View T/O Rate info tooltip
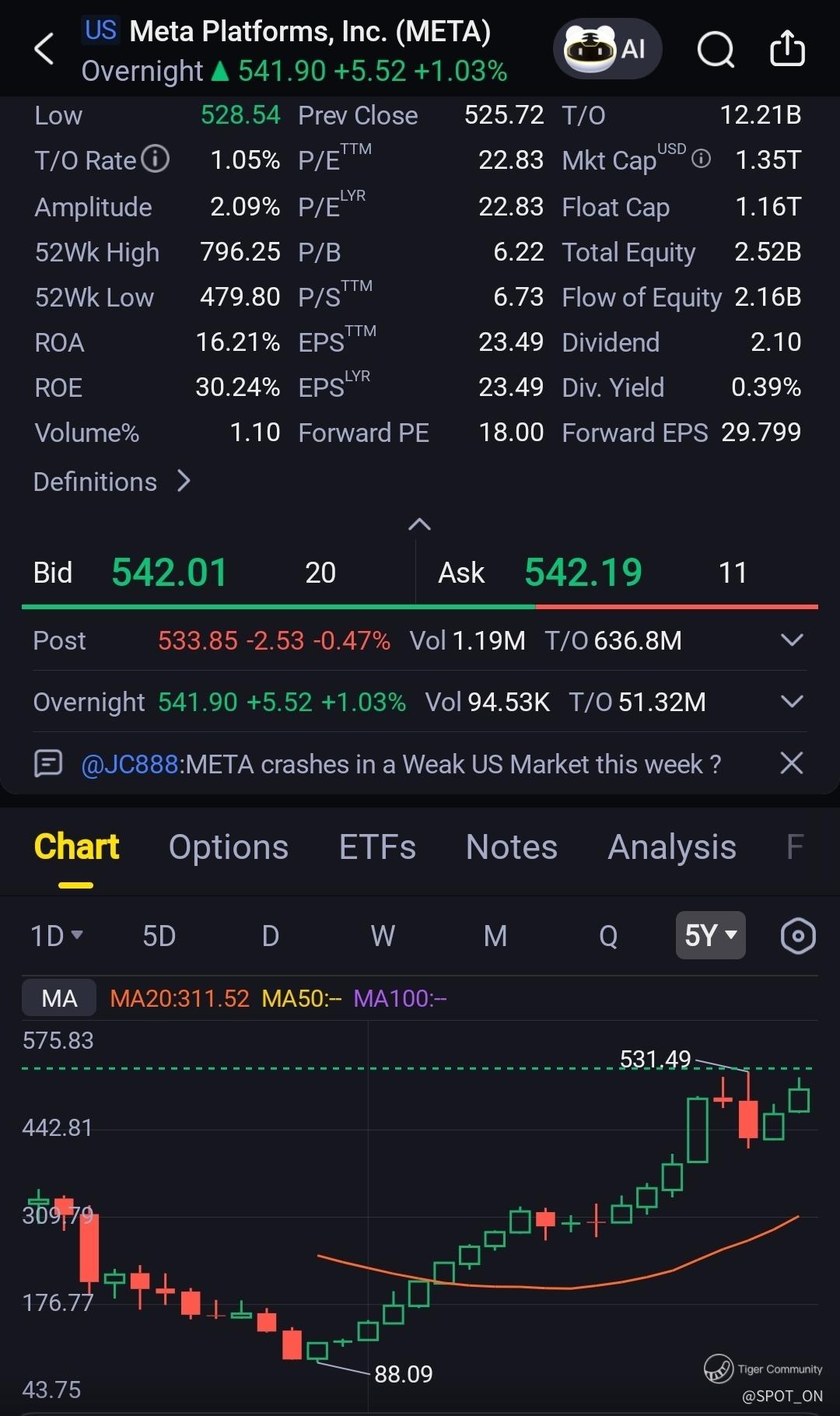 (x=156, y=159)
